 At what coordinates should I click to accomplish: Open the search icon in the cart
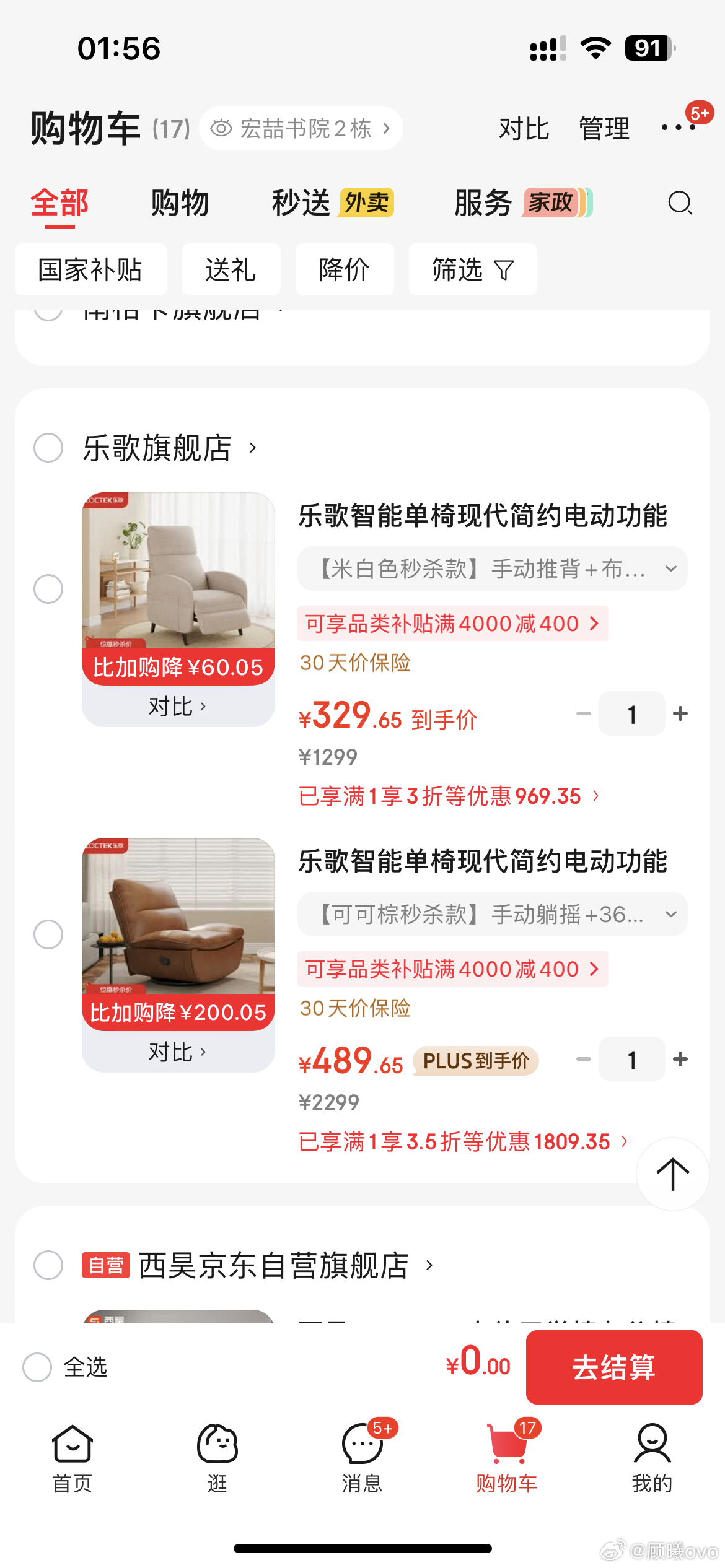tap(680, 203)
